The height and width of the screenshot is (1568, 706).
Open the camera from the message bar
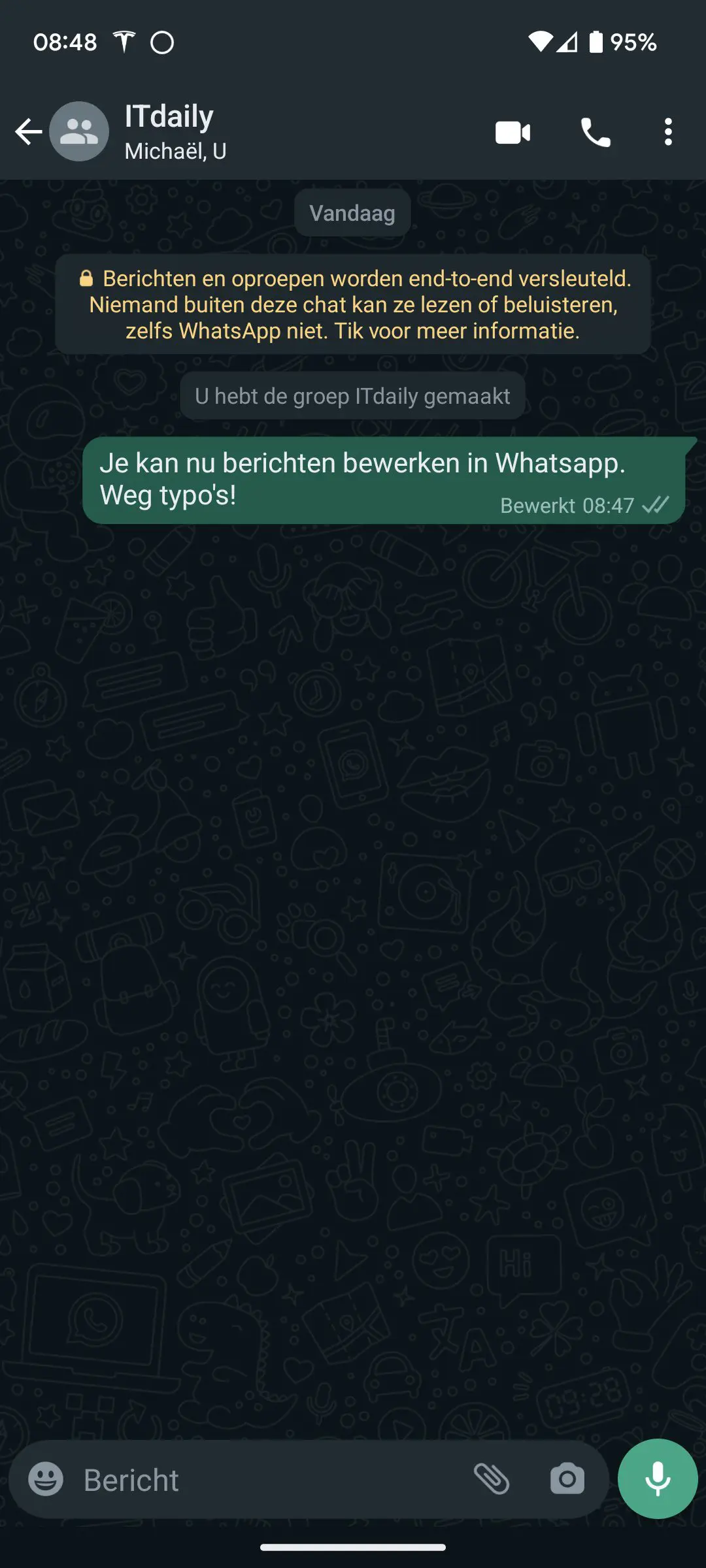tap(567, 1479)
